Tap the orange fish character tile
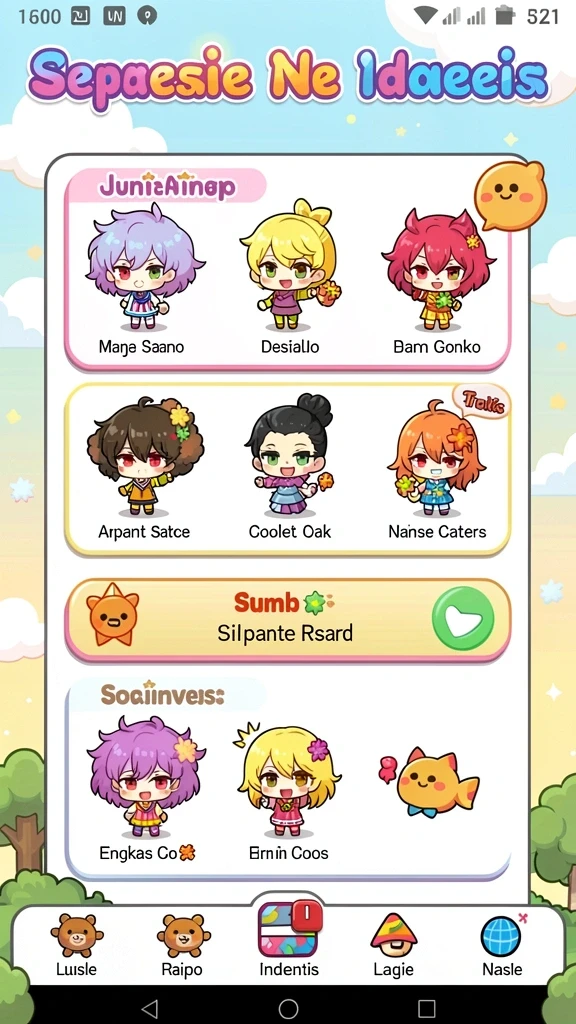Screen dimensions: 576x1024 (x=430, y=782)
